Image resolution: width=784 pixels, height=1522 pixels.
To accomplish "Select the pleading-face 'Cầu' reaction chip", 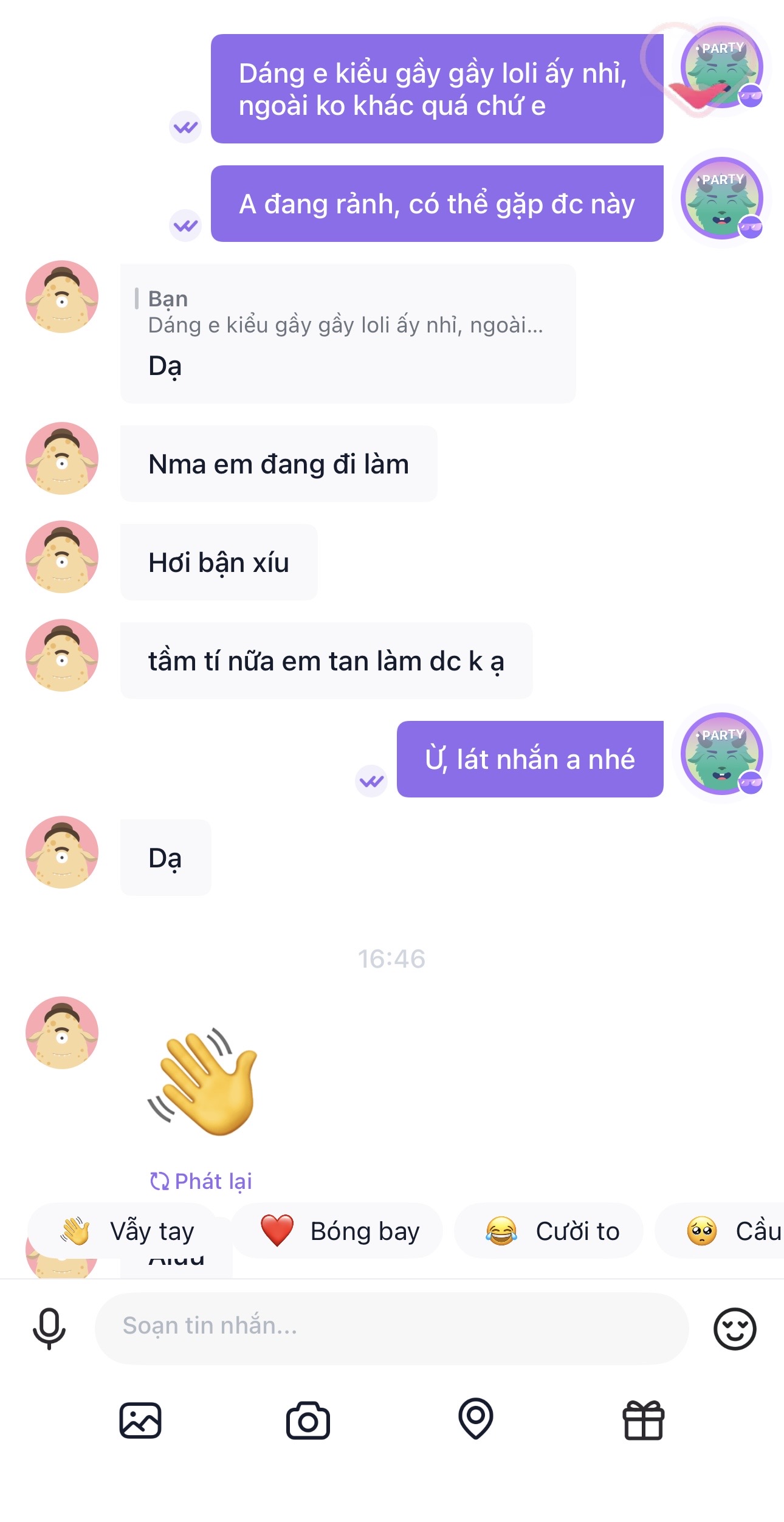I will 729,1231.
